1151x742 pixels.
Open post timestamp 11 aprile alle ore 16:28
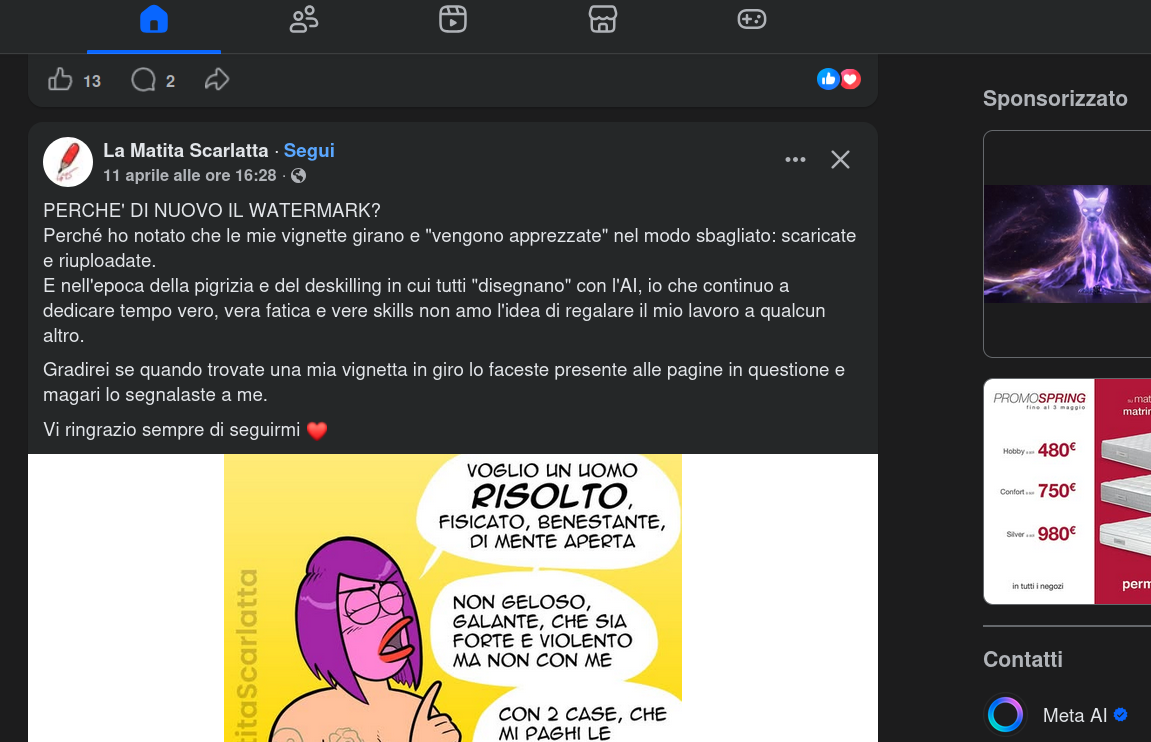tap(190, 176)
